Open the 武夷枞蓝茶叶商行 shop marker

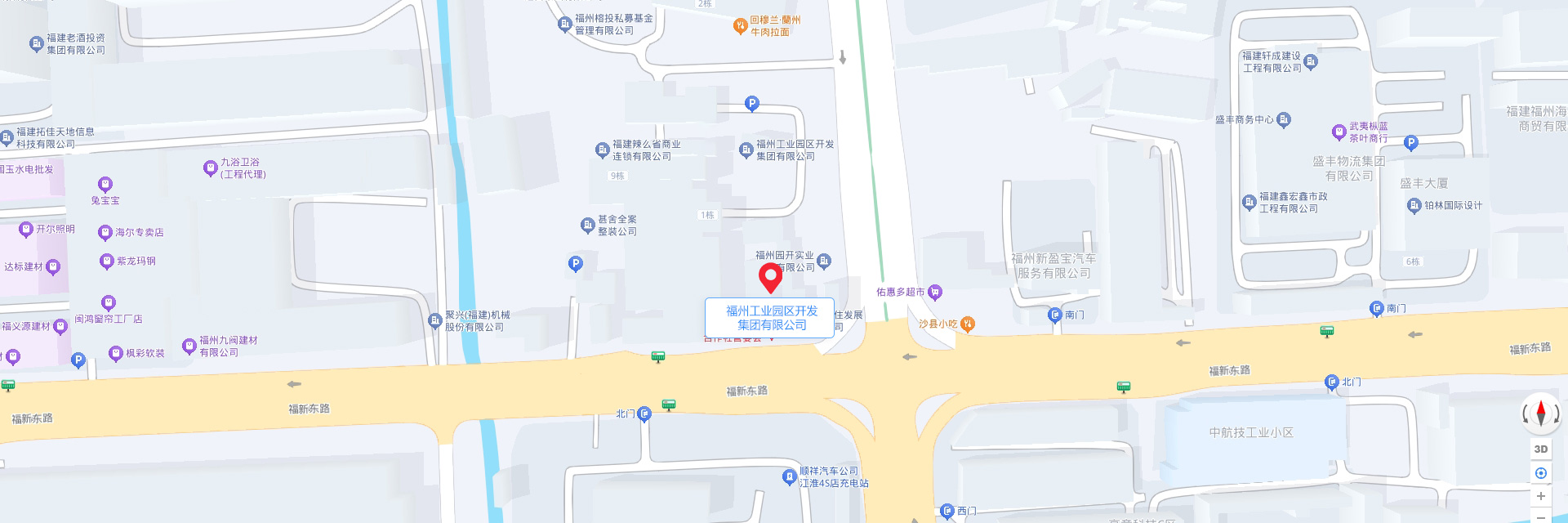1339,132
